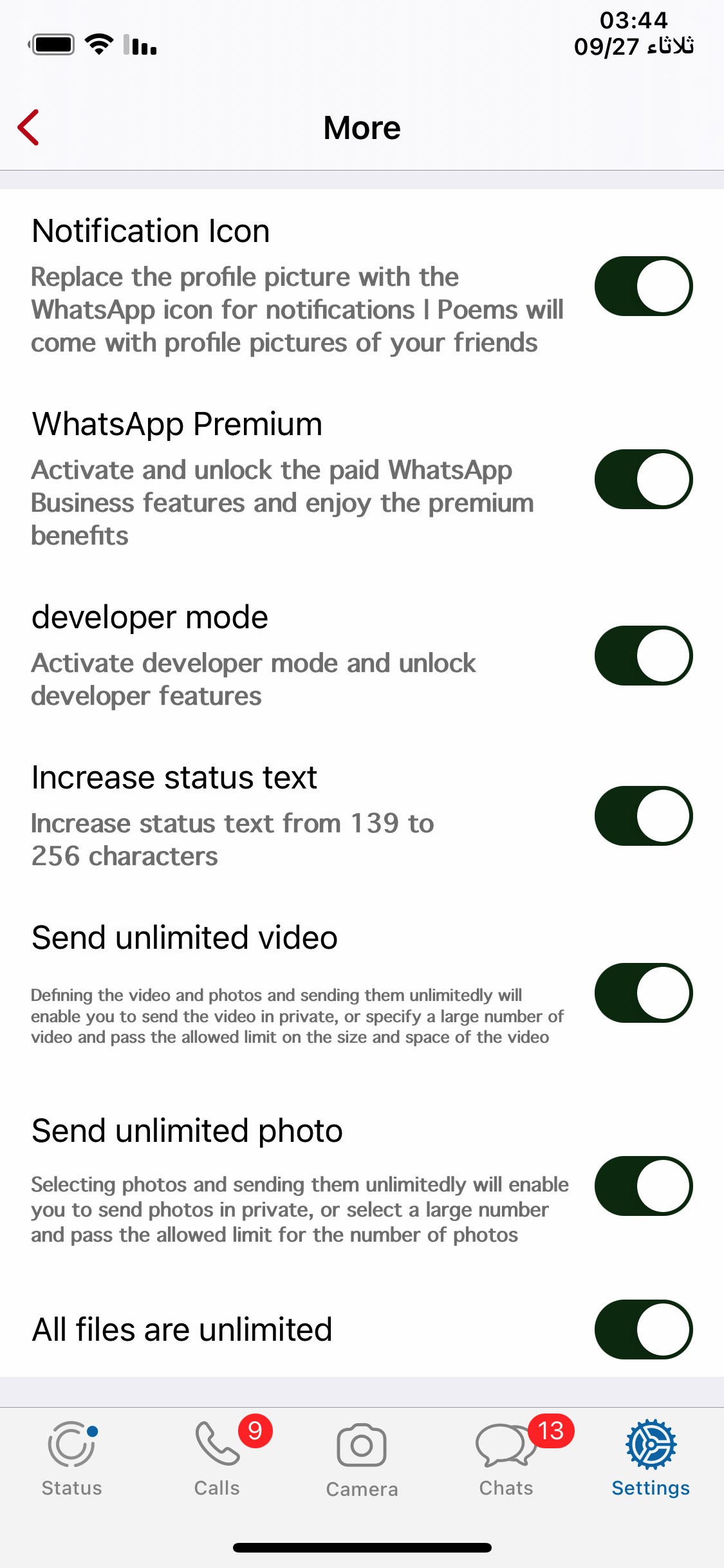This screenshot has width=724, height=1568.
Task: Go back from the More screen
Action: point(29,127)
